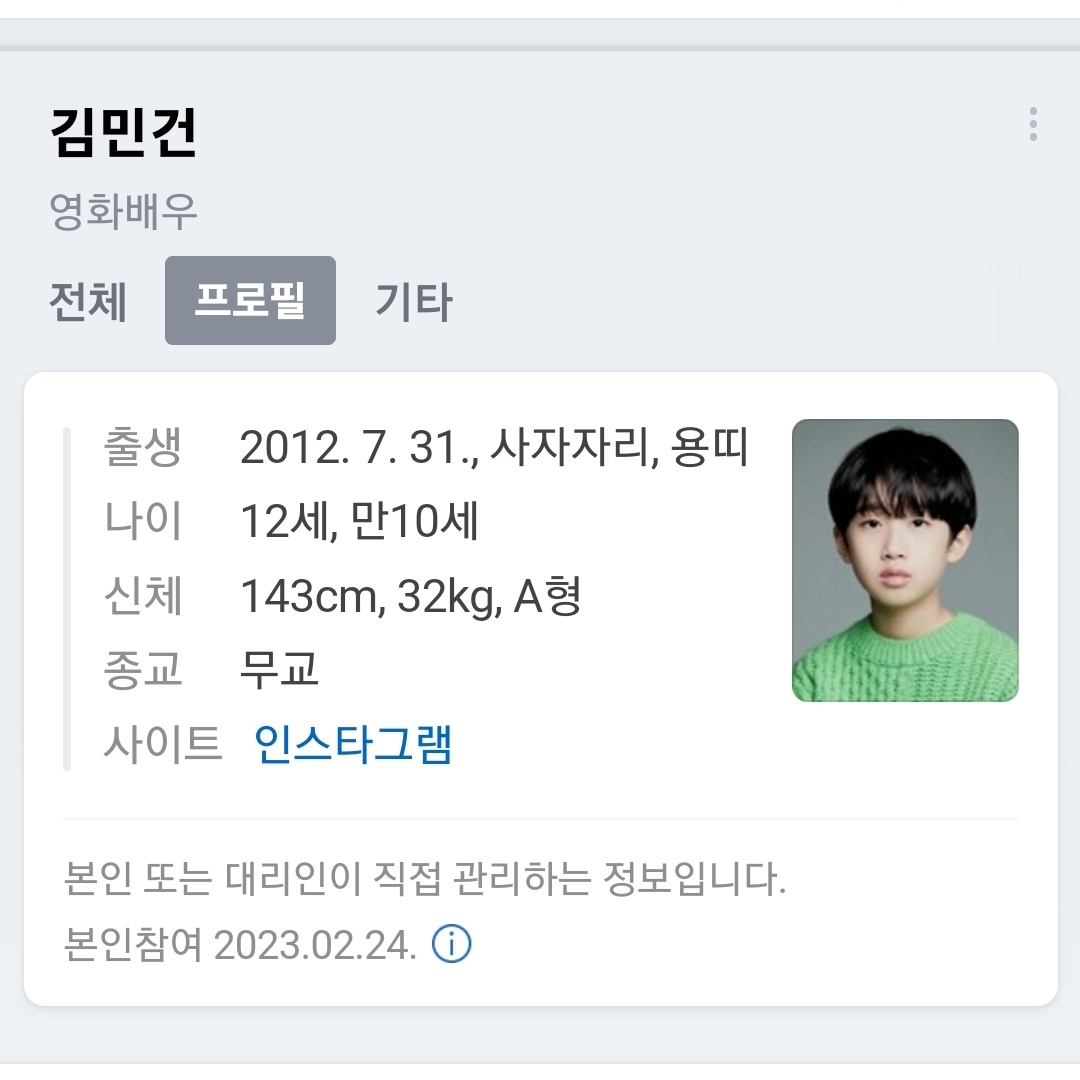Switch to the 전체 tab
Image resolution: width=1080 pixels, height=1080 pixels.
[x=88, y=301]
